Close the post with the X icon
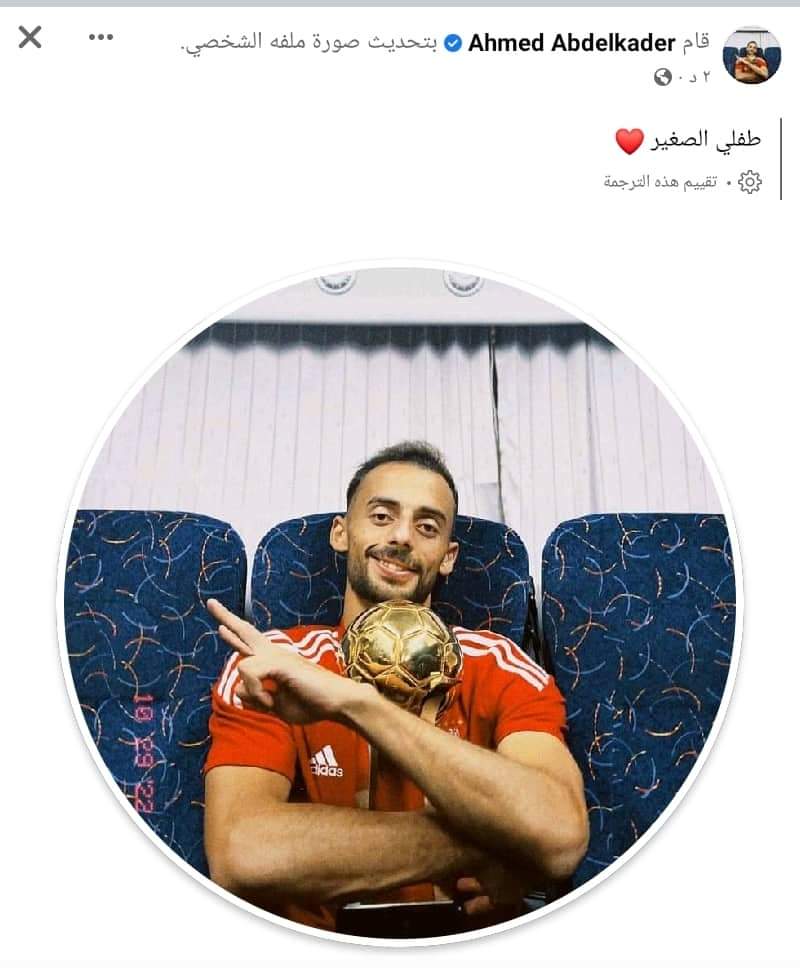Image resolution: width=800 pixels, height=968 pixels. [30, 38]
